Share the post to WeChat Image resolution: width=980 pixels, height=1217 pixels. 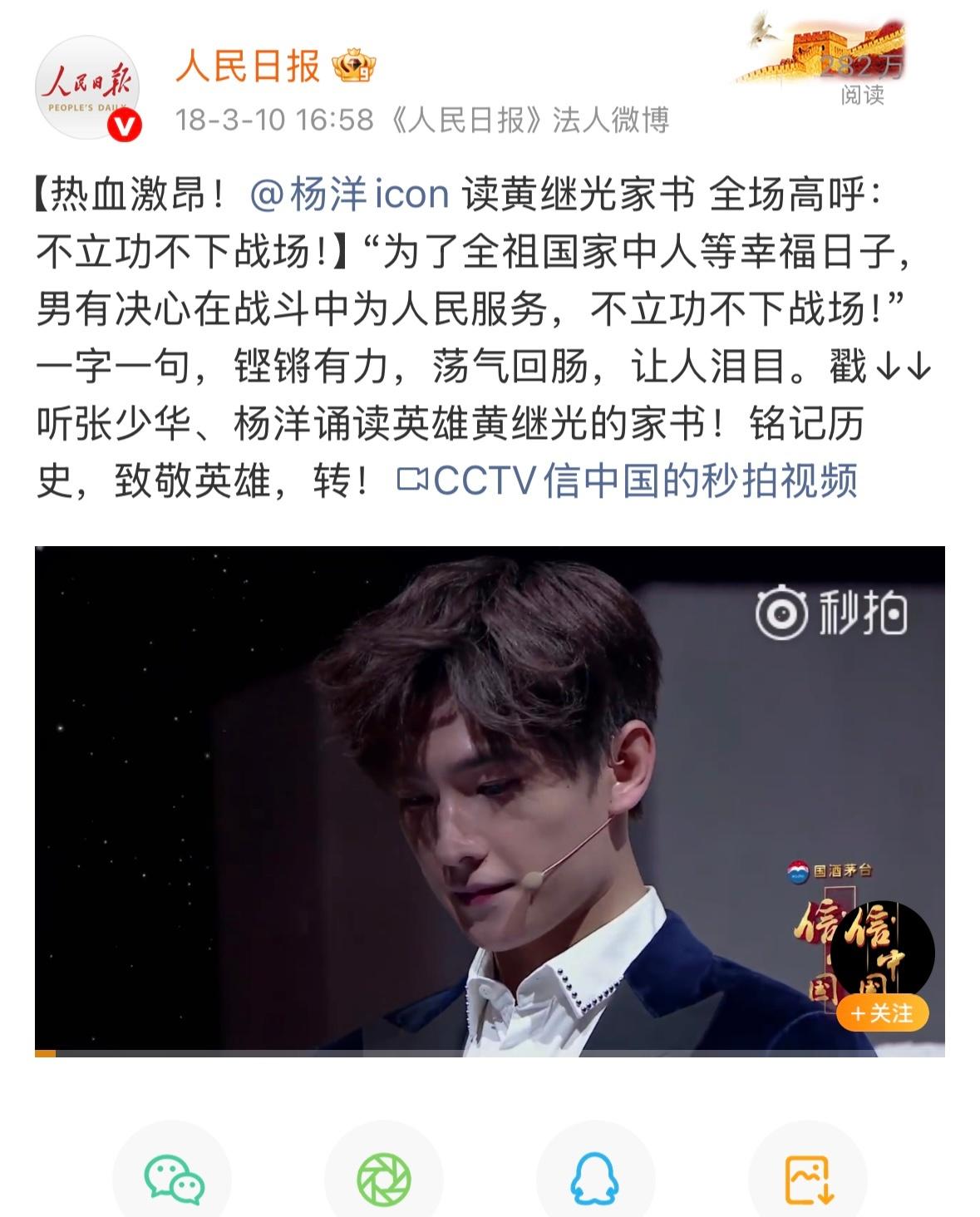(173, 1179)
